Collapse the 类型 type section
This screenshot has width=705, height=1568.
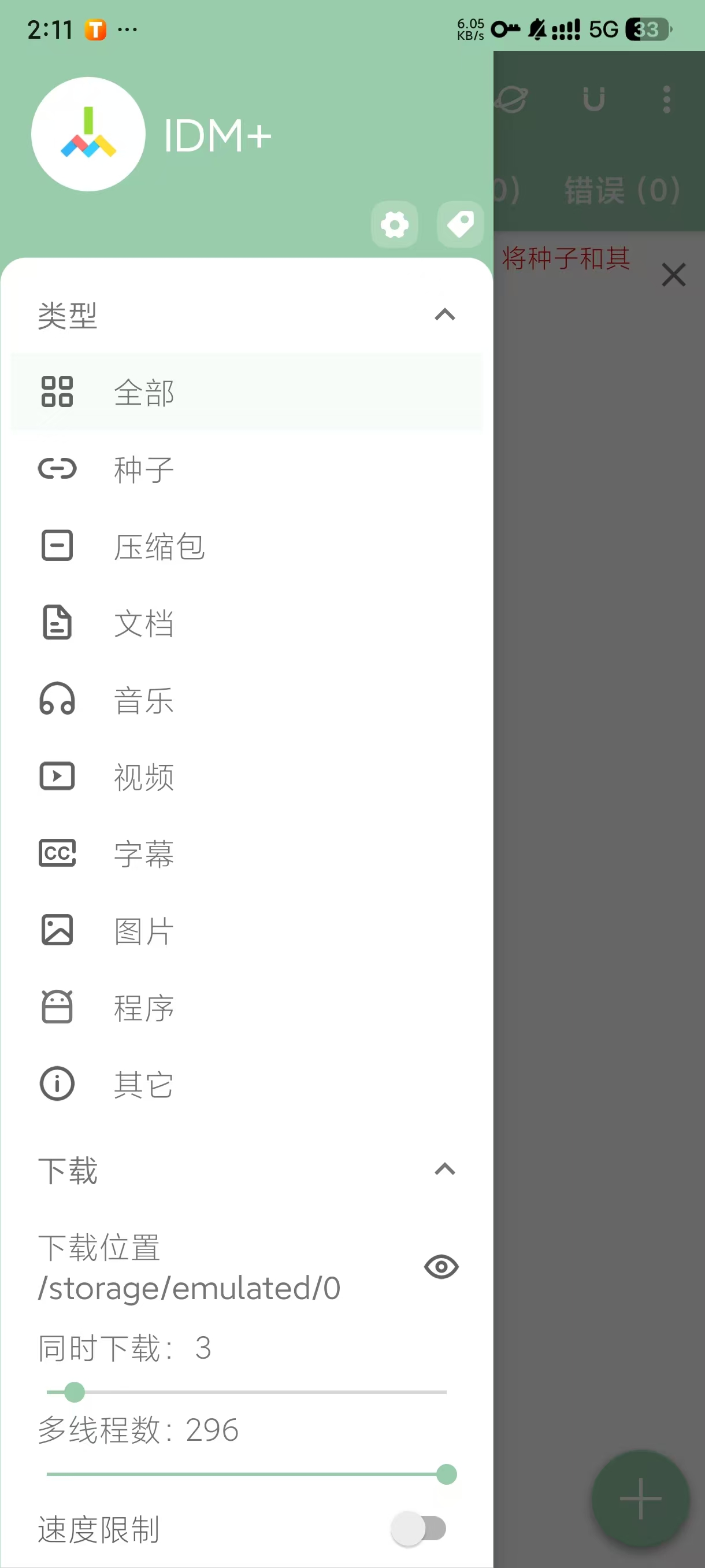443,314
